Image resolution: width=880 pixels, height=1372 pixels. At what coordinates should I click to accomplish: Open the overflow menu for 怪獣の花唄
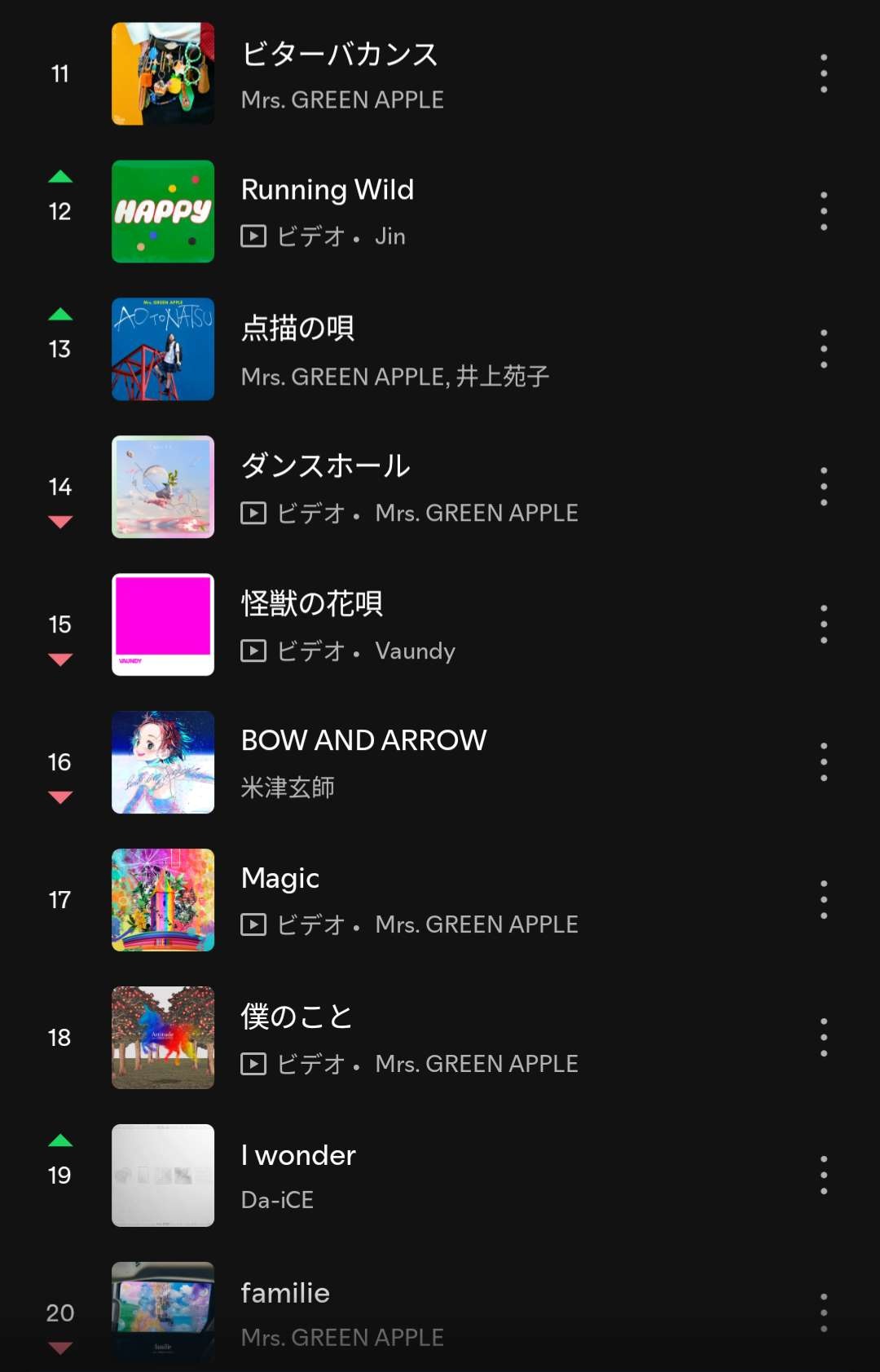(x=824, y=625)
